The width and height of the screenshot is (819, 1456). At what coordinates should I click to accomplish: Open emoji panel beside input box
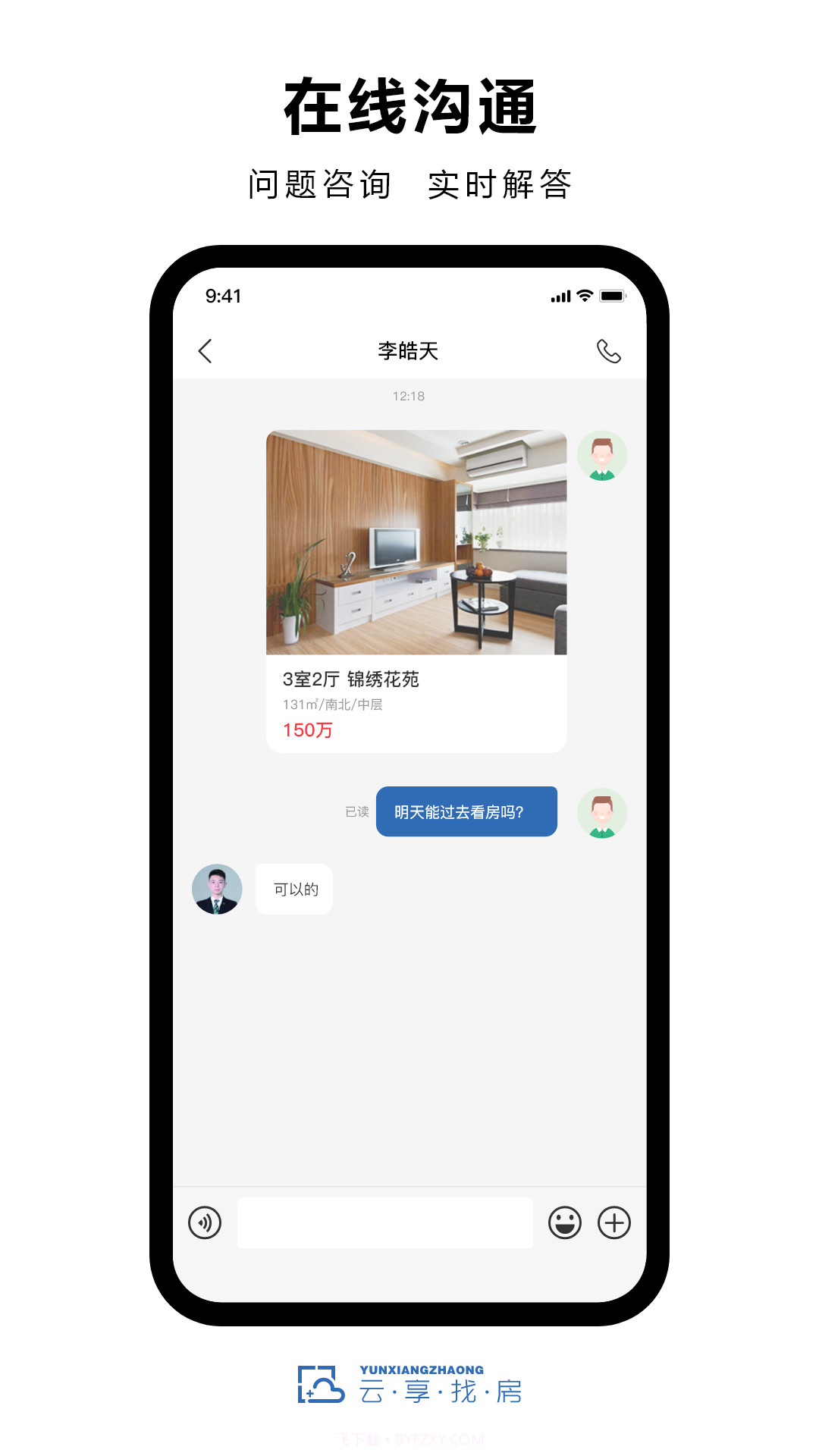[564, 1221]
